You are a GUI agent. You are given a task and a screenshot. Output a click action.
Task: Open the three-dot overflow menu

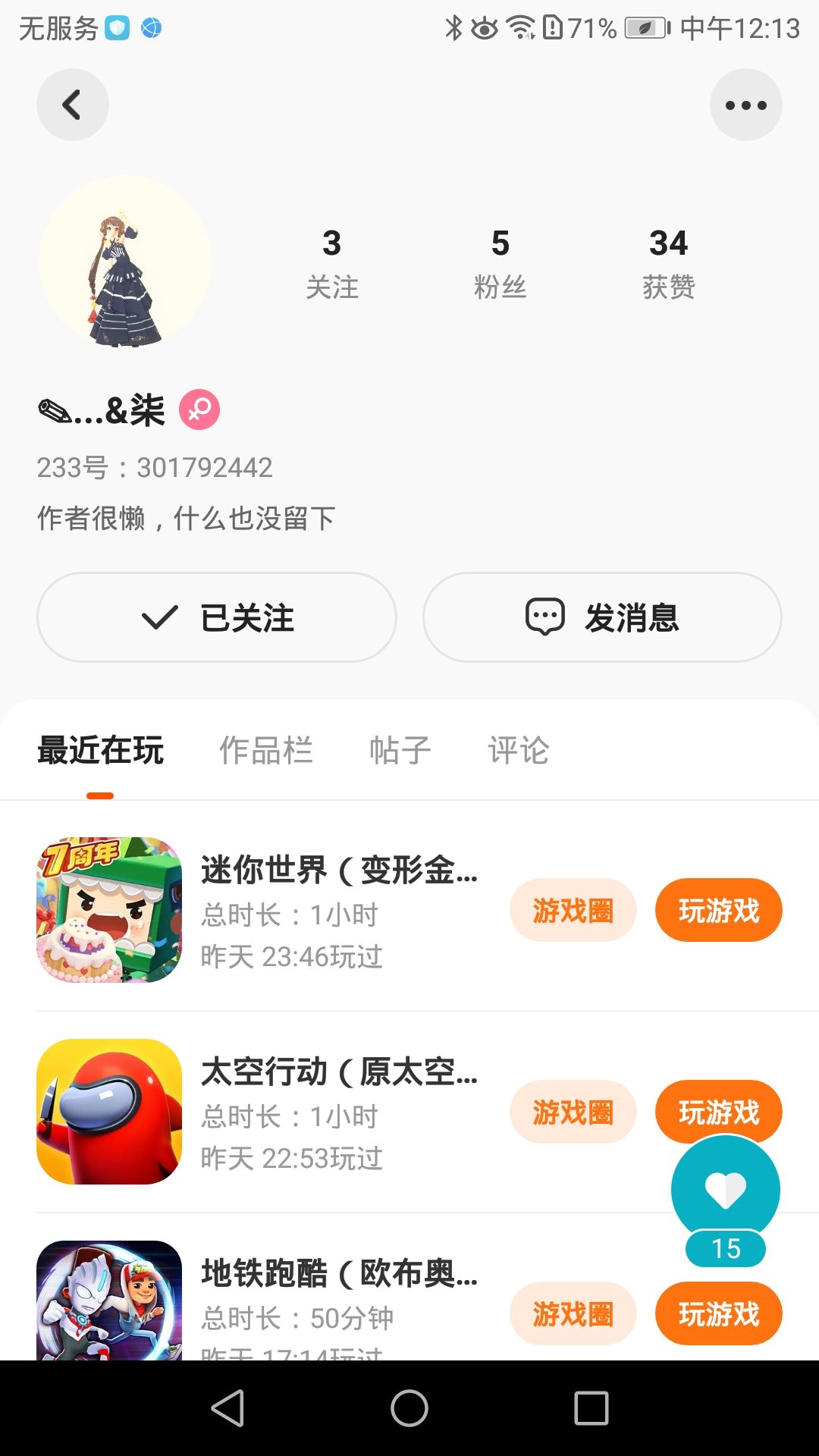[x=745, y=105]
